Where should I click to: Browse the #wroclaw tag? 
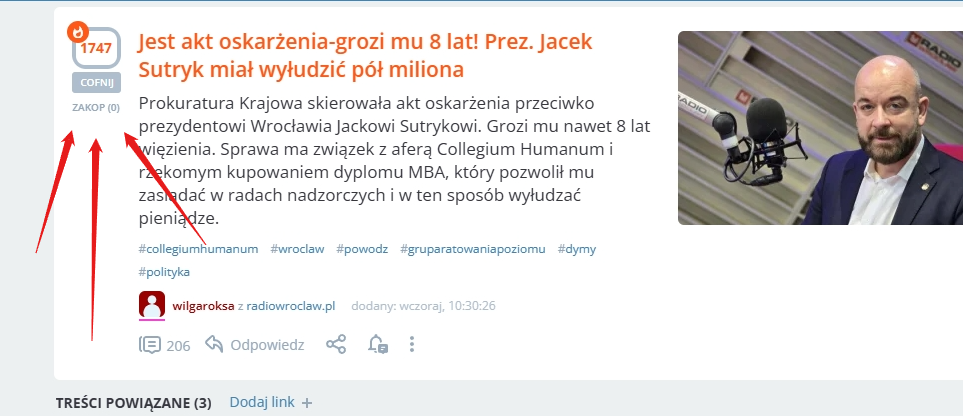coord(297,248)
